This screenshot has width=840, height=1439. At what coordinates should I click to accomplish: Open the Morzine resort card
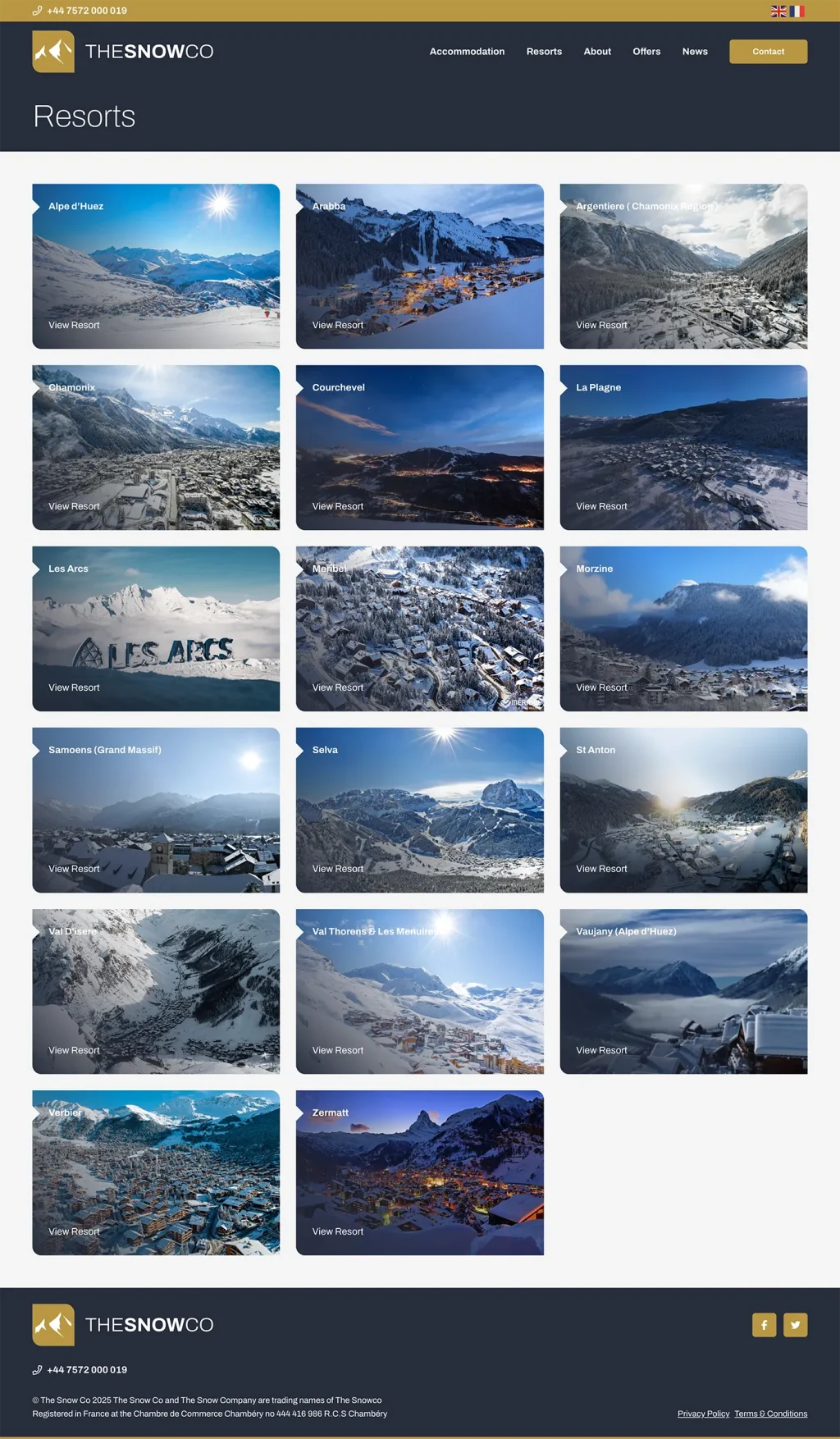click(x=683, y=629)
